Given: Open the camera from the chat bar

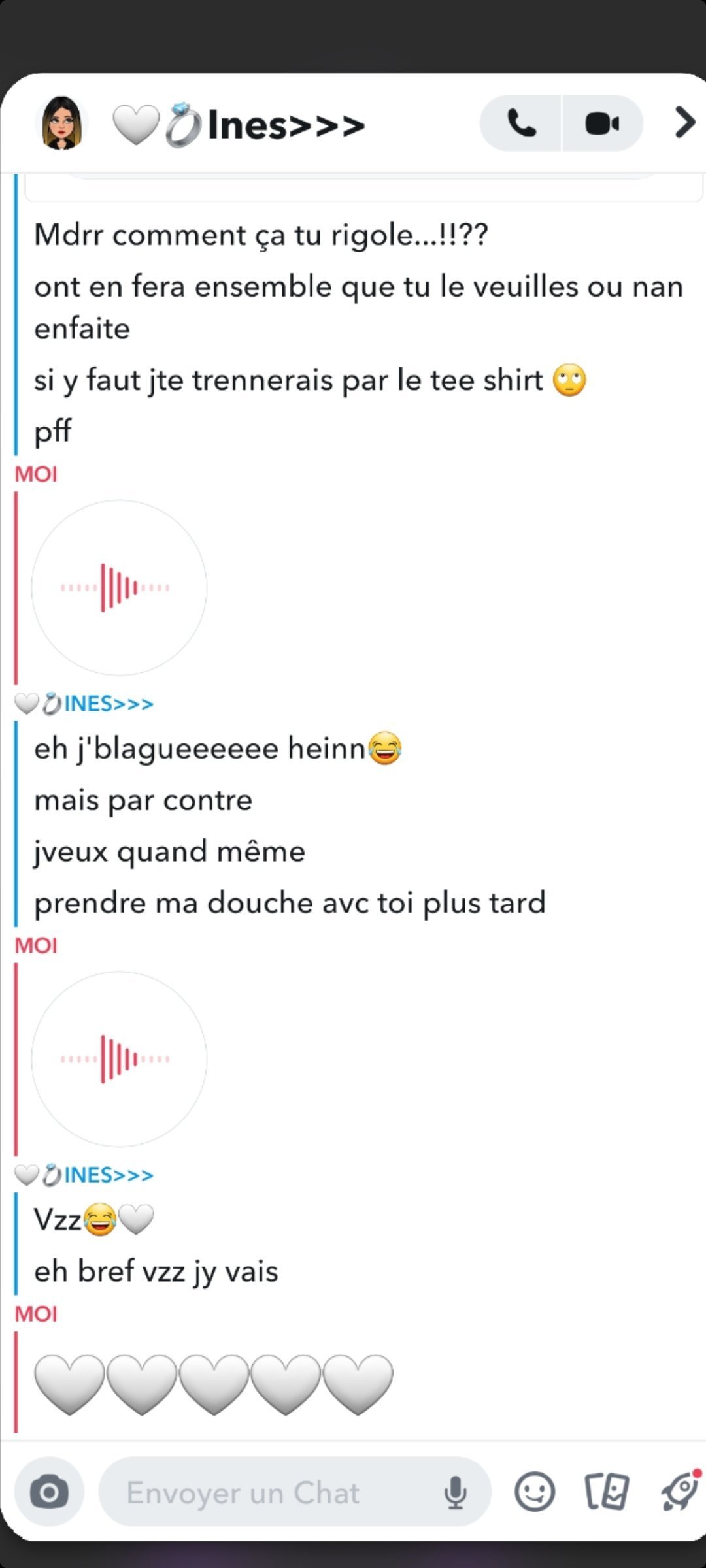Looking at the screenshot, I should click(49, 1492).
